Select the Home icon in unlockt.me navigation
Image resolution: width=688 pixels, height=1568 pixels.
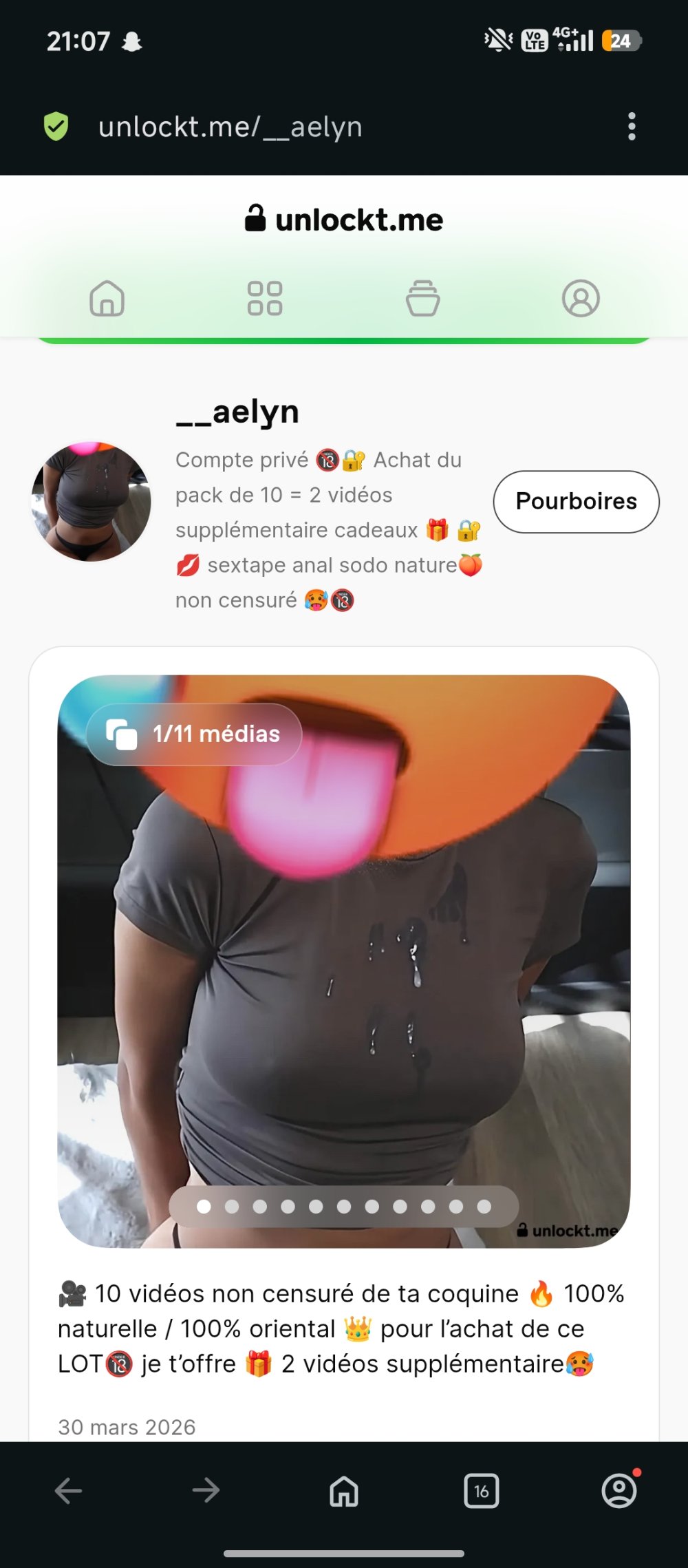[x=106, y=298]
